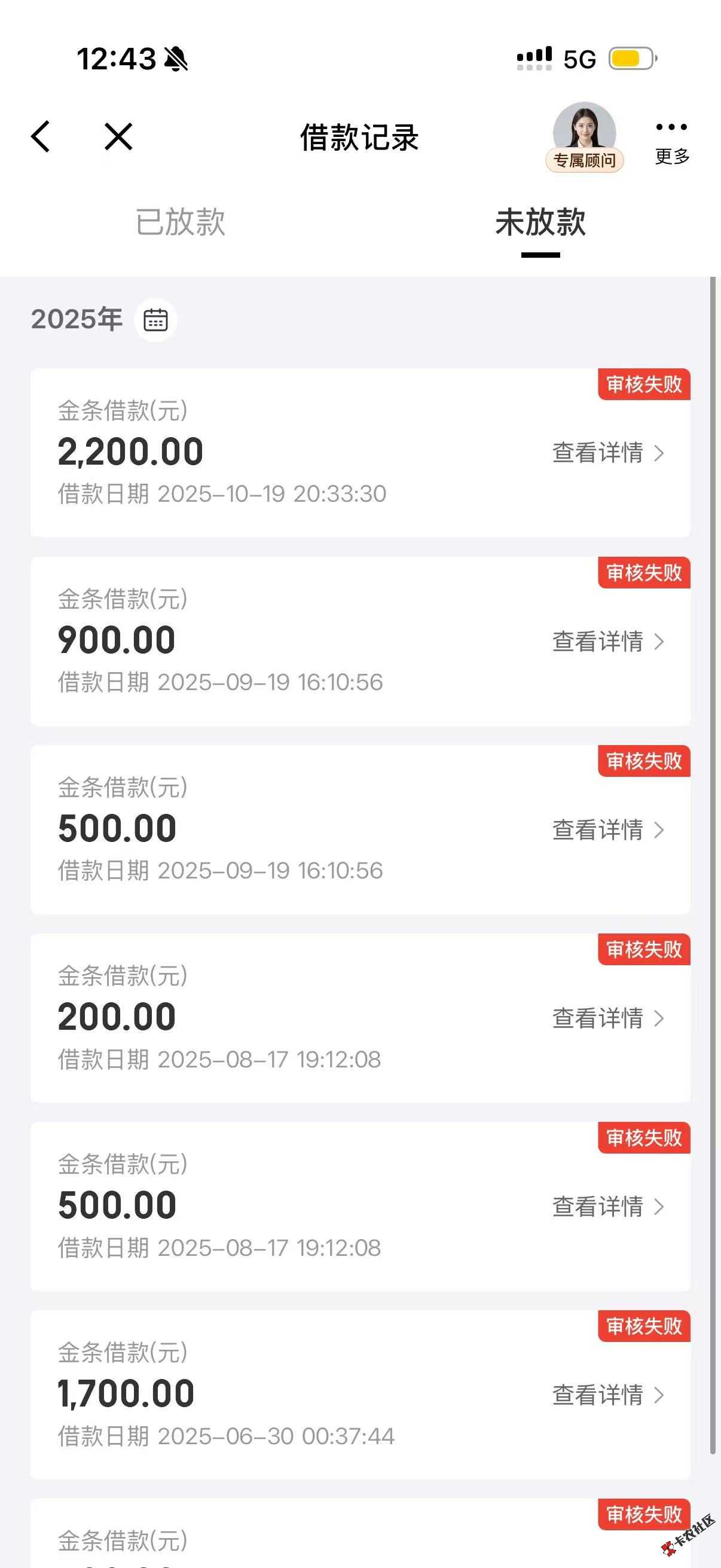The image size is (721, 1568).
Task: Open the 500.00 loan dated 2025-09-19
Action: tap(607, 830)
